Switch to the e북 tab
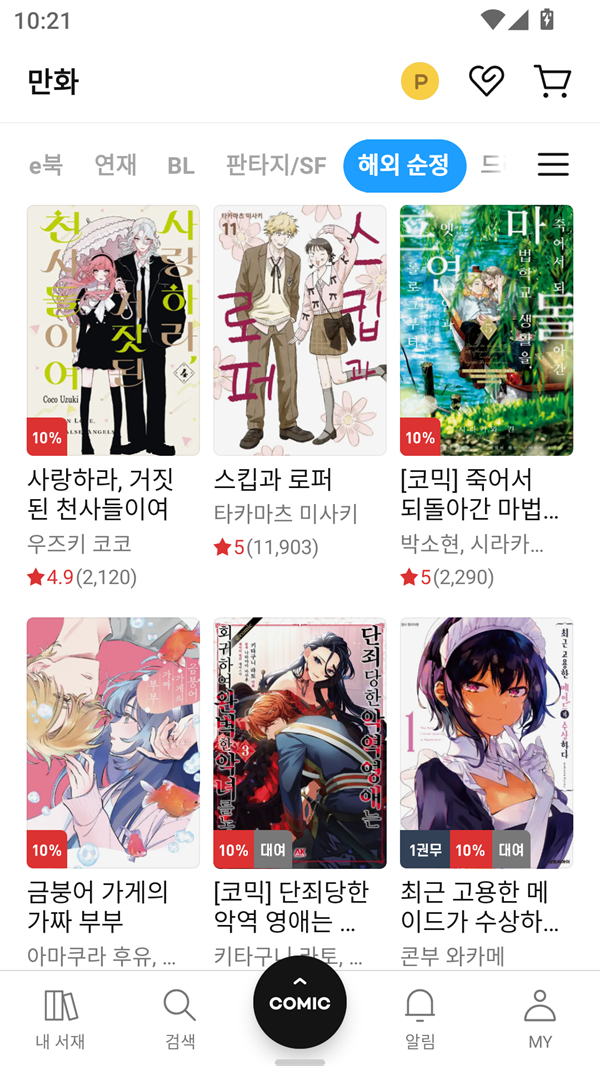 [46, 165]
